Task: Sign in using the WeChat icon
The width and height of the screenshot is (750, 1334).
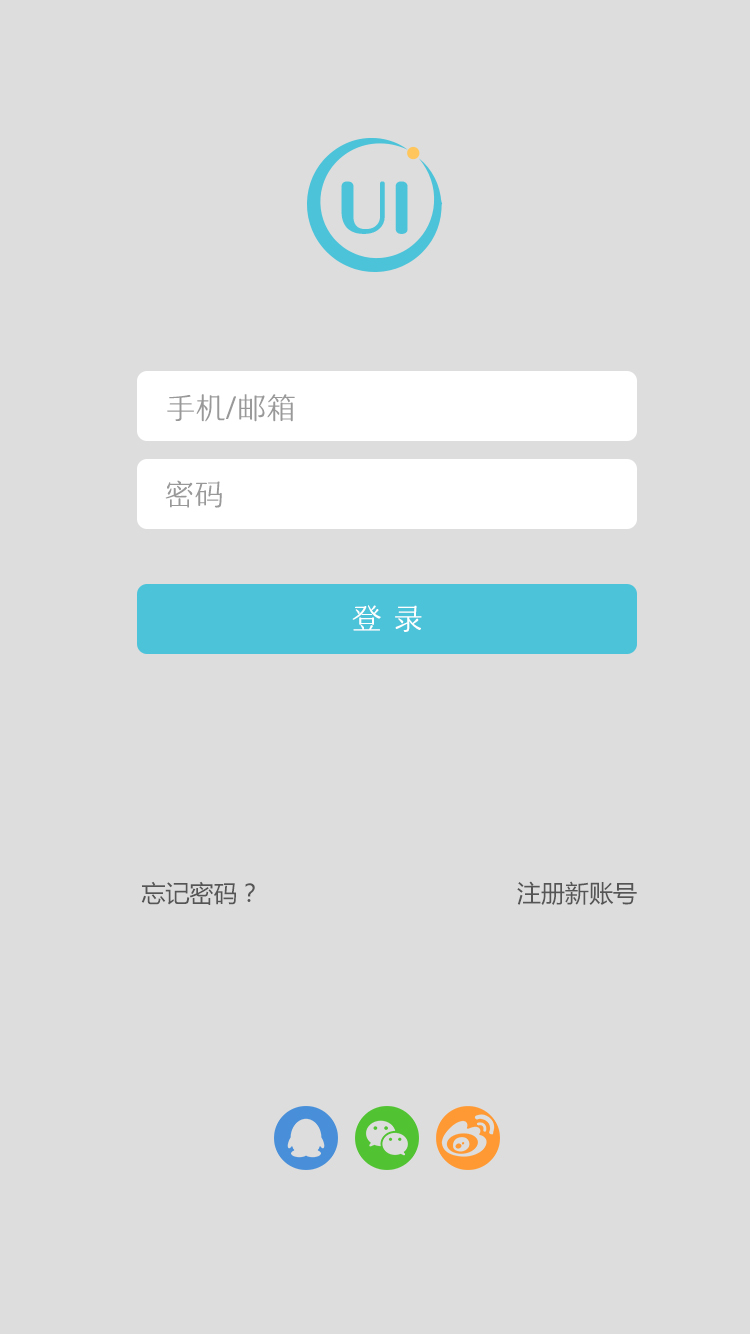Action: (387, 1138)
